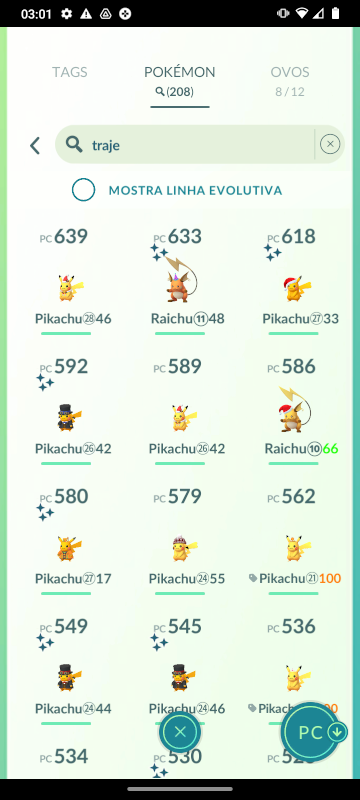Viewport: 360px width, 800px height.
Task: Go back with the left arrow
Action: click(35, 145)
